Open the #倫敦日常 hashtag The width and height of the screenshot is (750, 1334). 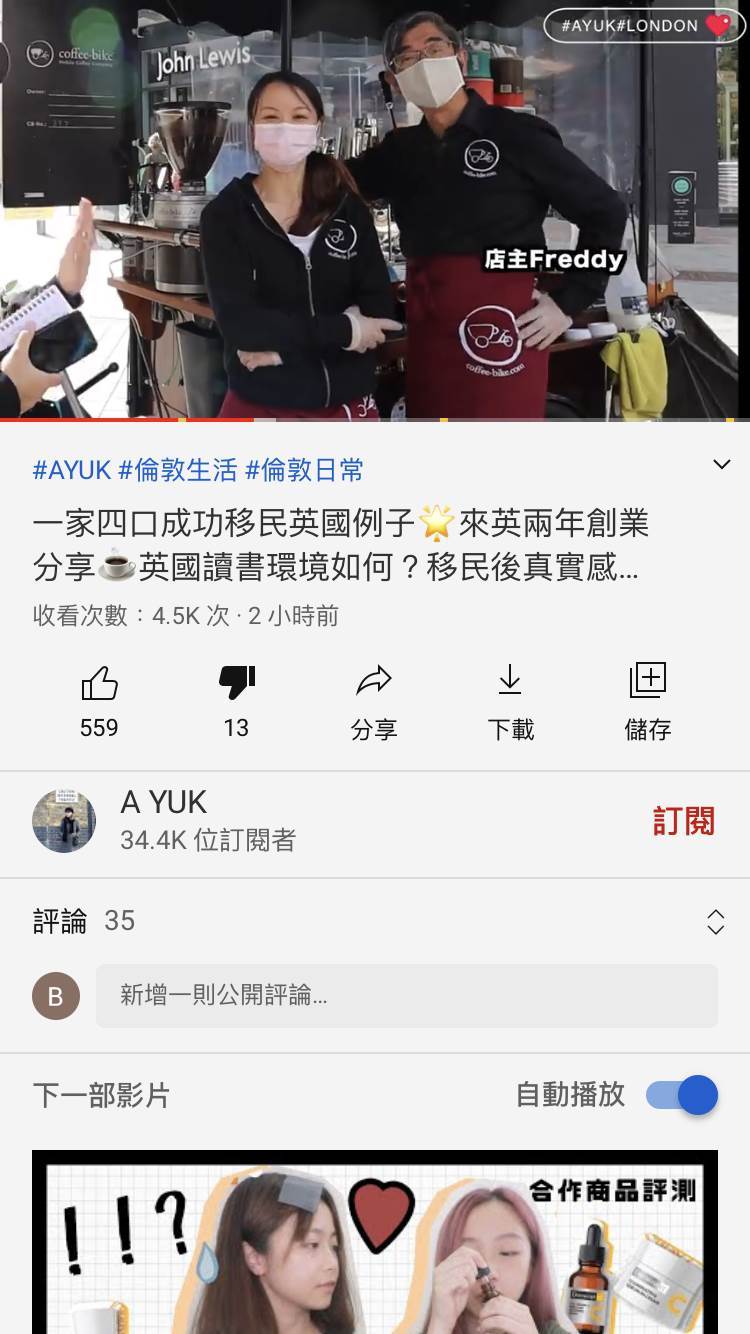[x=304, y=470]
